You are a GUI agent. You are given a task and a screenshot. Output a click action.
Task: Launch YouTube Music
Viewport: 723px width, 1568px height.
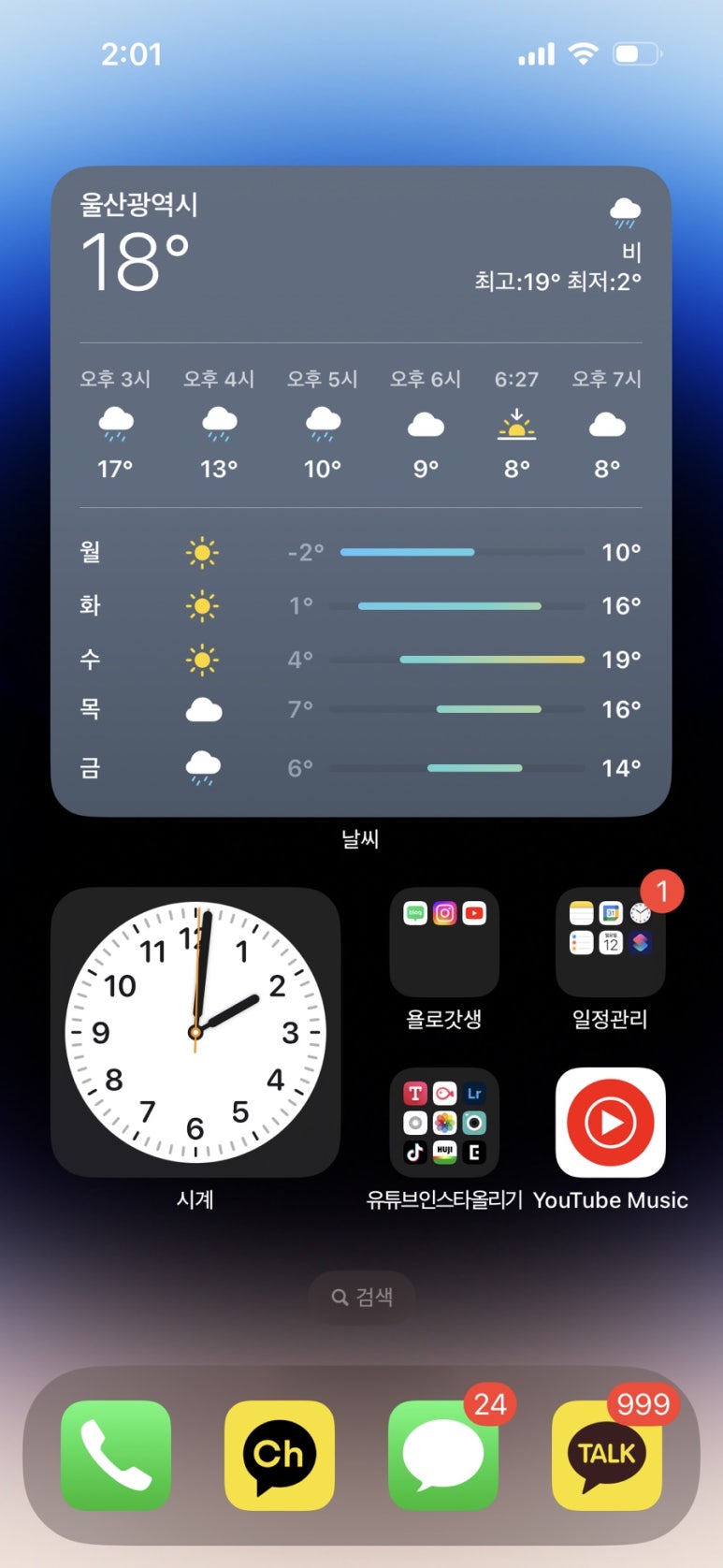click(x=610, y=1122)
